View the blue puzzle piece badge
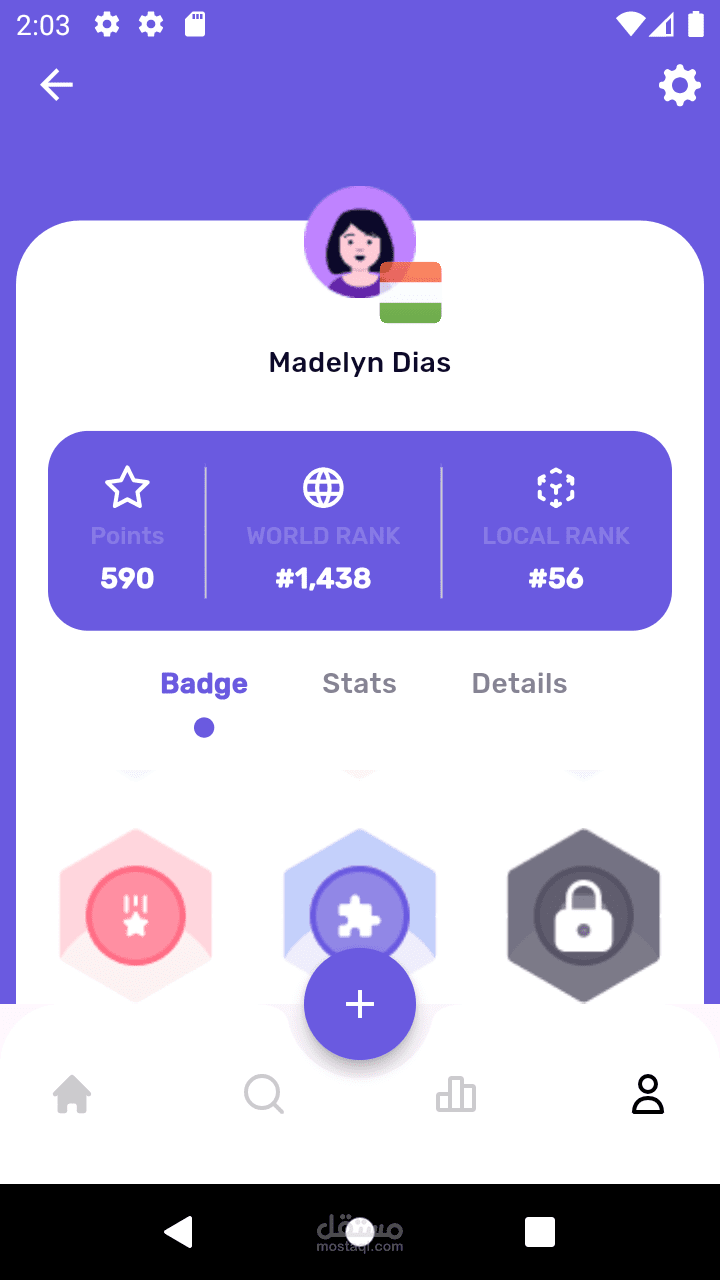Image resolution: width=720 pixels, height=1280 pixels. [360, 905]
